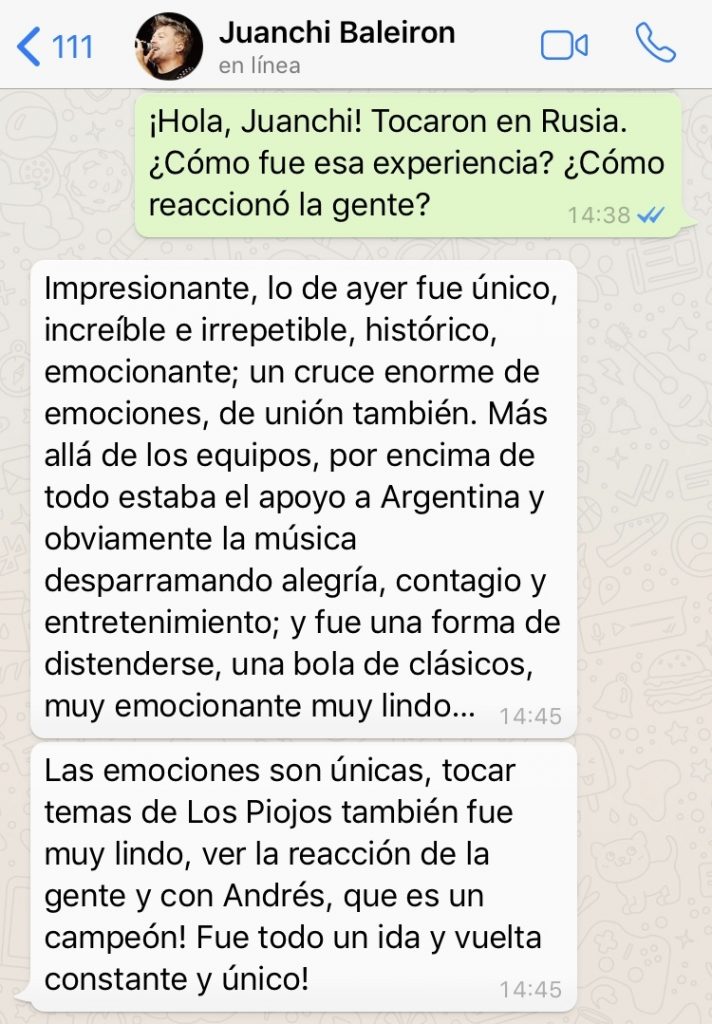Go back to the chats list
This screenshot has width=712, height=1024.
55,46
